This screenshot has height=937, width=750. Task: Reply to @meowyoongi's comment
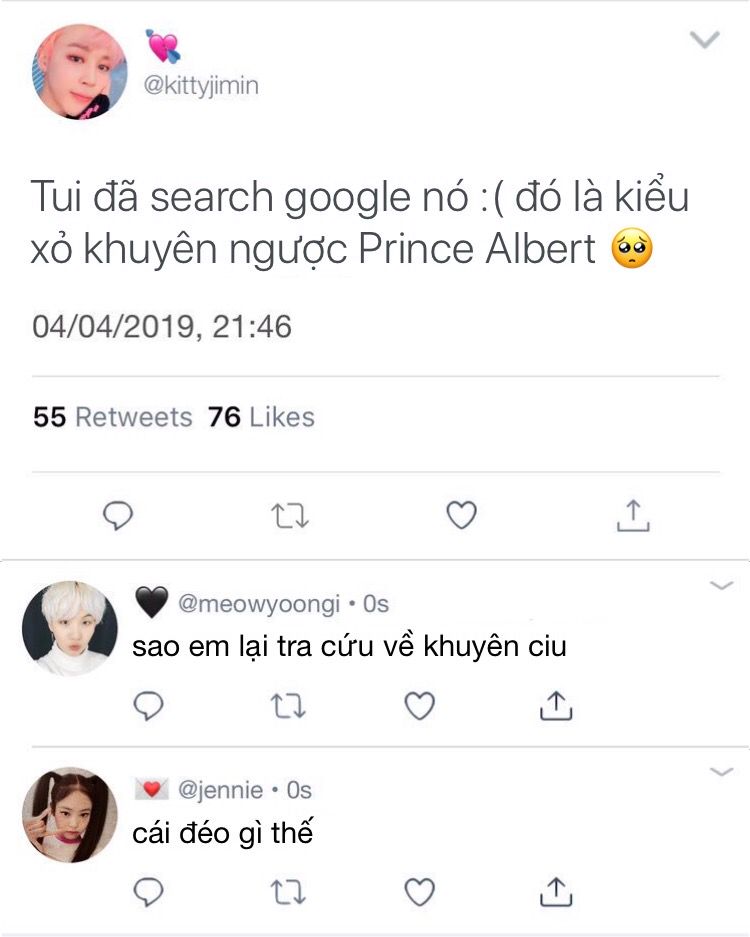pos(149,706)
